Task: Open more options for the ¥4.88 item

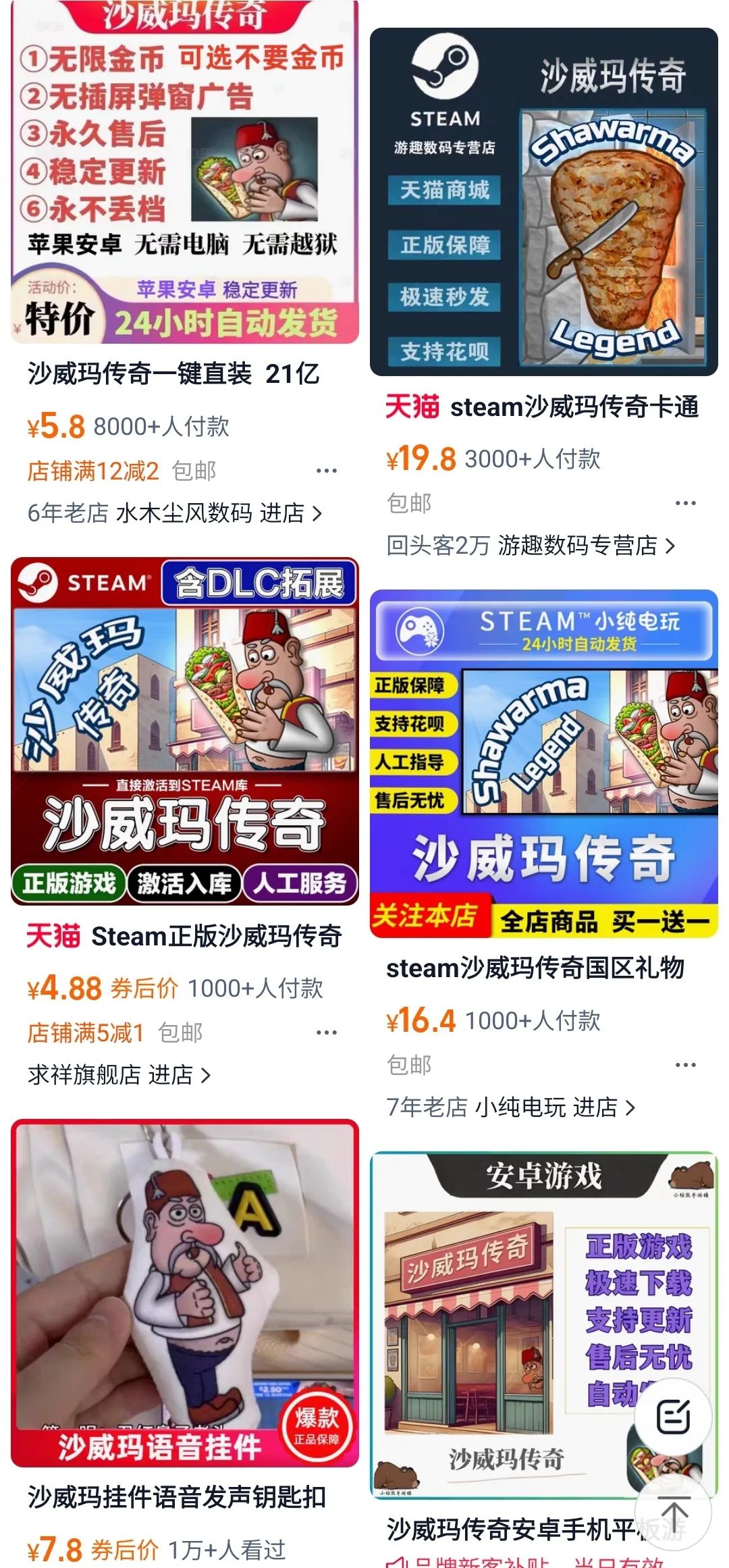Action: click(327, 1033)
